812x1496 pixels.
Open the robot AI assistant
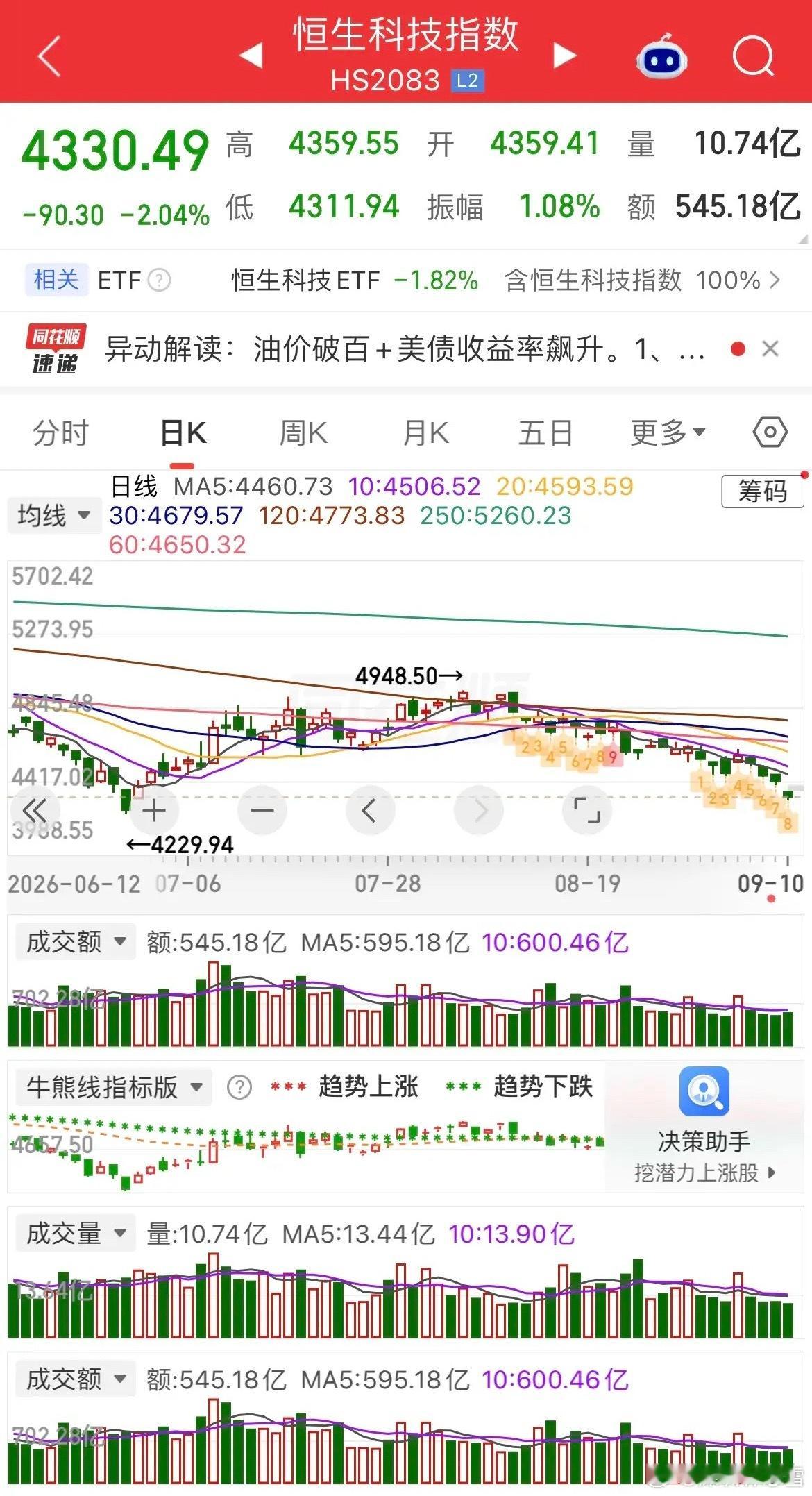tap(661, 56)
